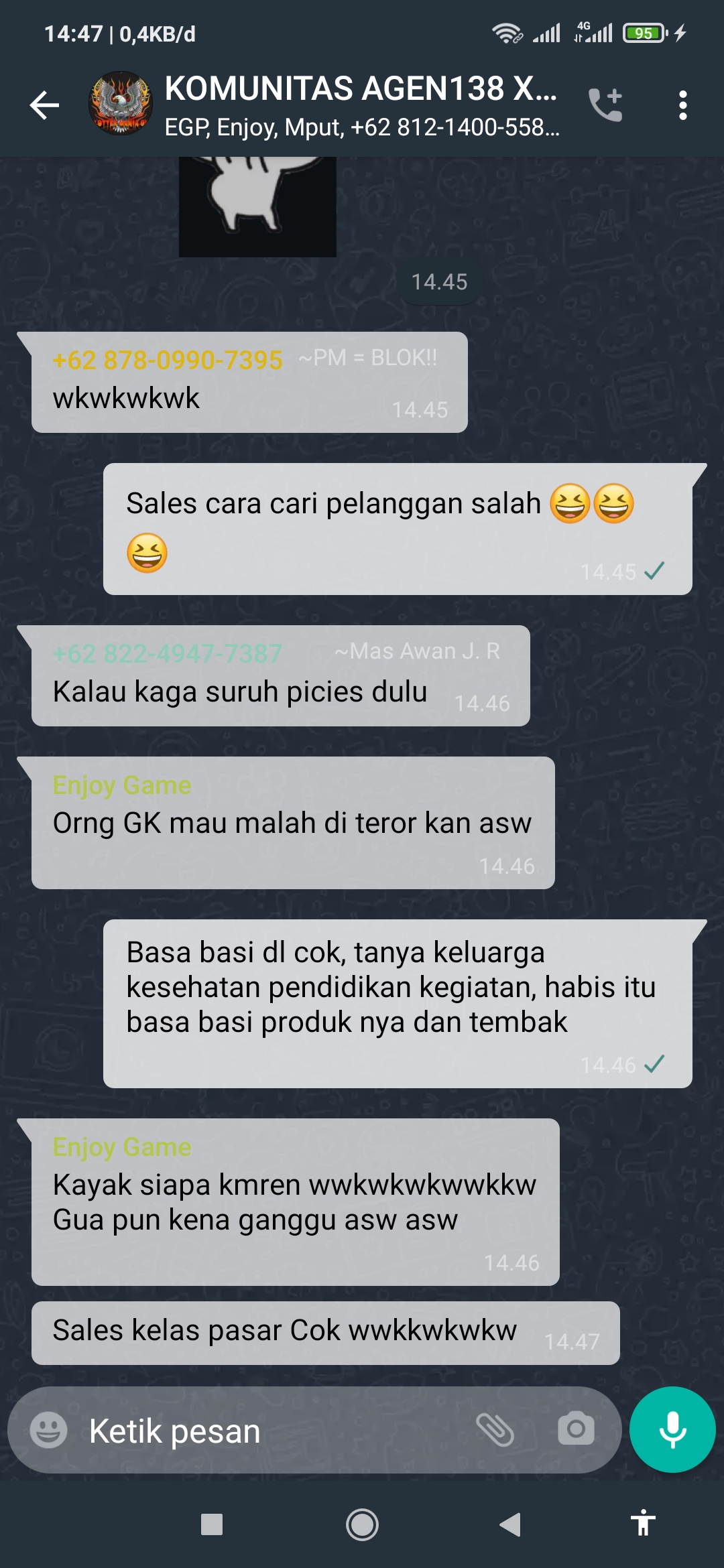
Task: Open the emoji picker
Action: coord(49,1430)
